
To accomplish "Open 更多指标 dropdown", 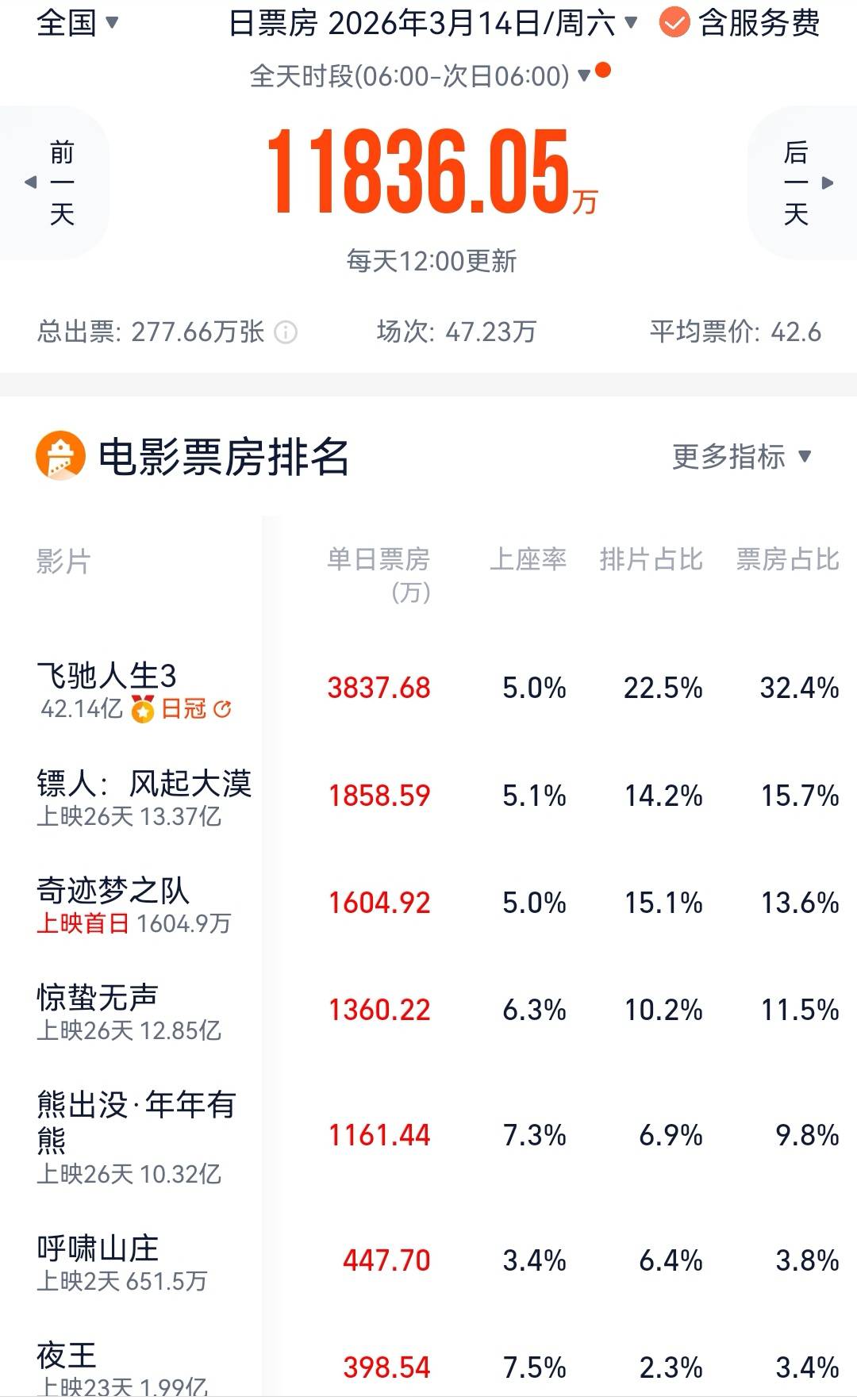I will click(x=741, y=457).
